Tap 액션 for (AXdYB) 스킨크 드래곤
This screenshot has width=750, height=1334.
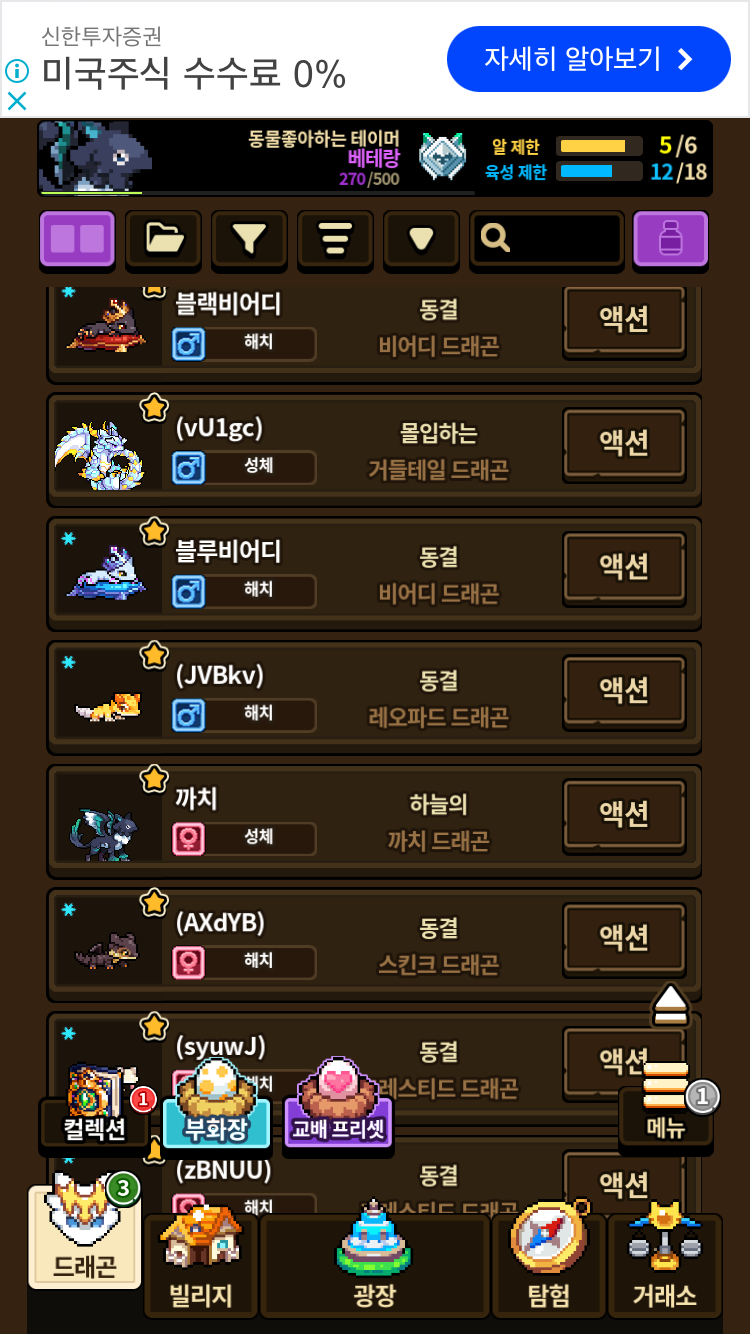pos(625,937)
